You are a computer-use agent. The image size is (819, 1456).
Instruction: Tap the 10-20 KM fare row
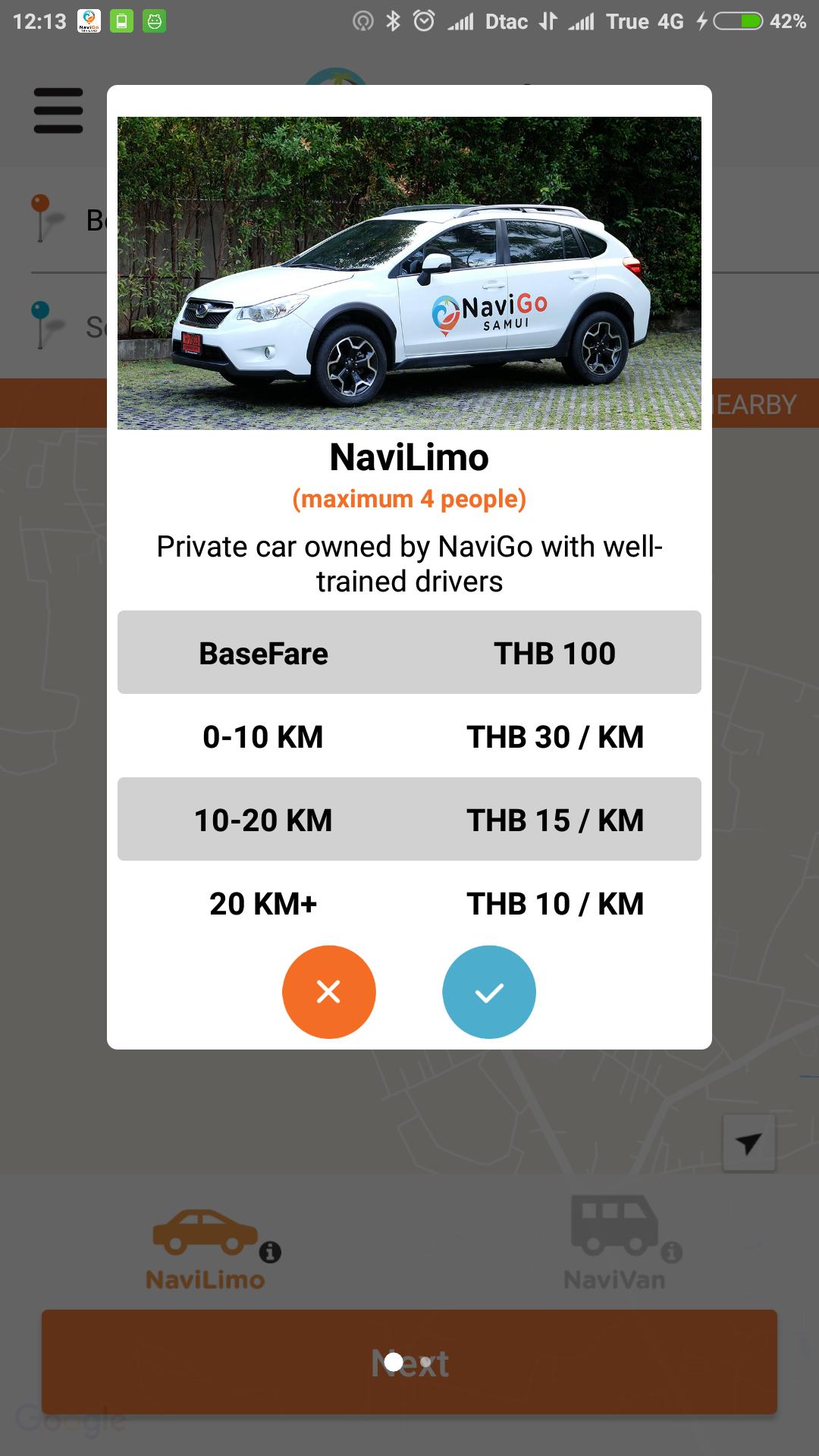pos(409,819)
